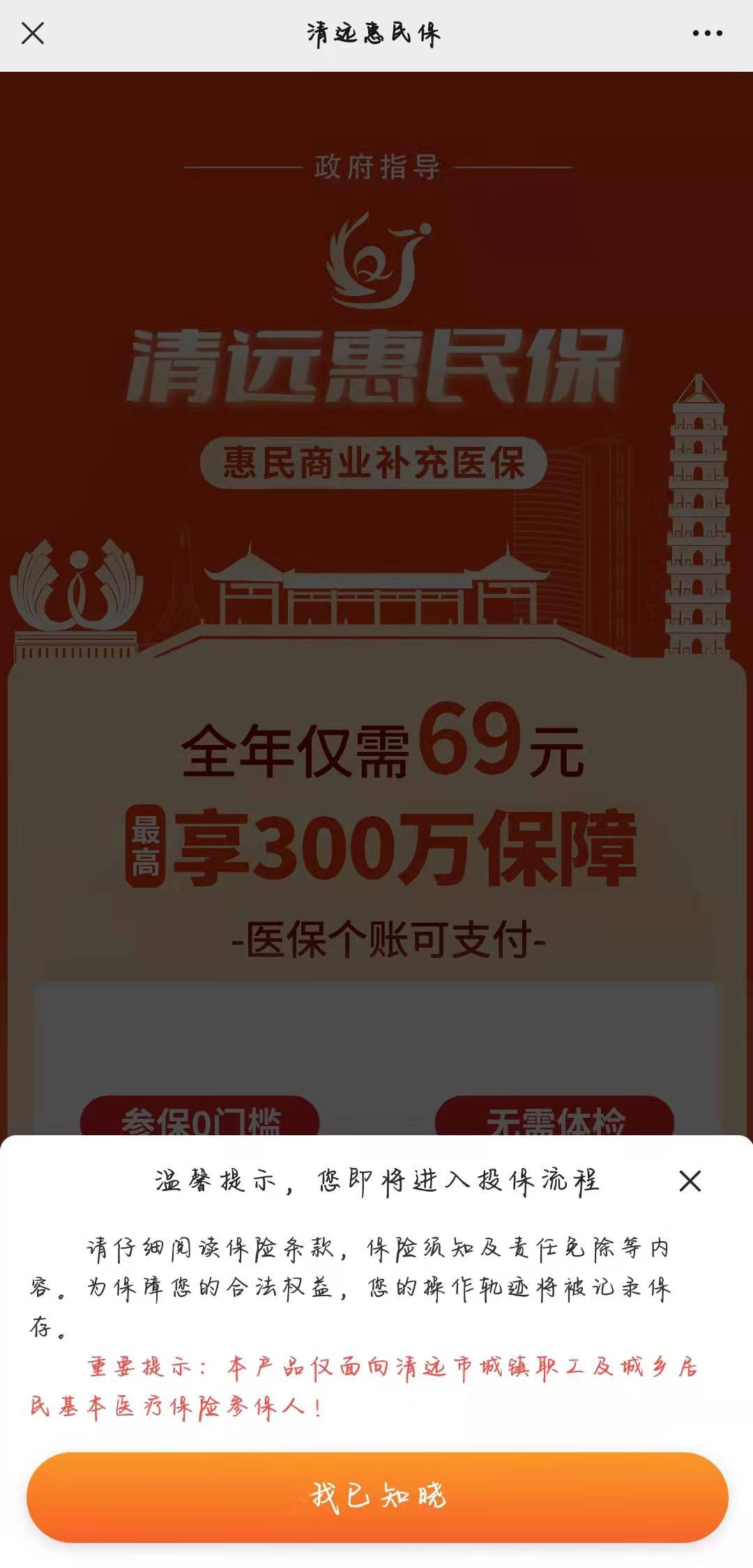This screenshot has width=753, height=1568.
Task: Open the three-dot overflow menu
Action: pyautogui.click(x=707, y=33)
